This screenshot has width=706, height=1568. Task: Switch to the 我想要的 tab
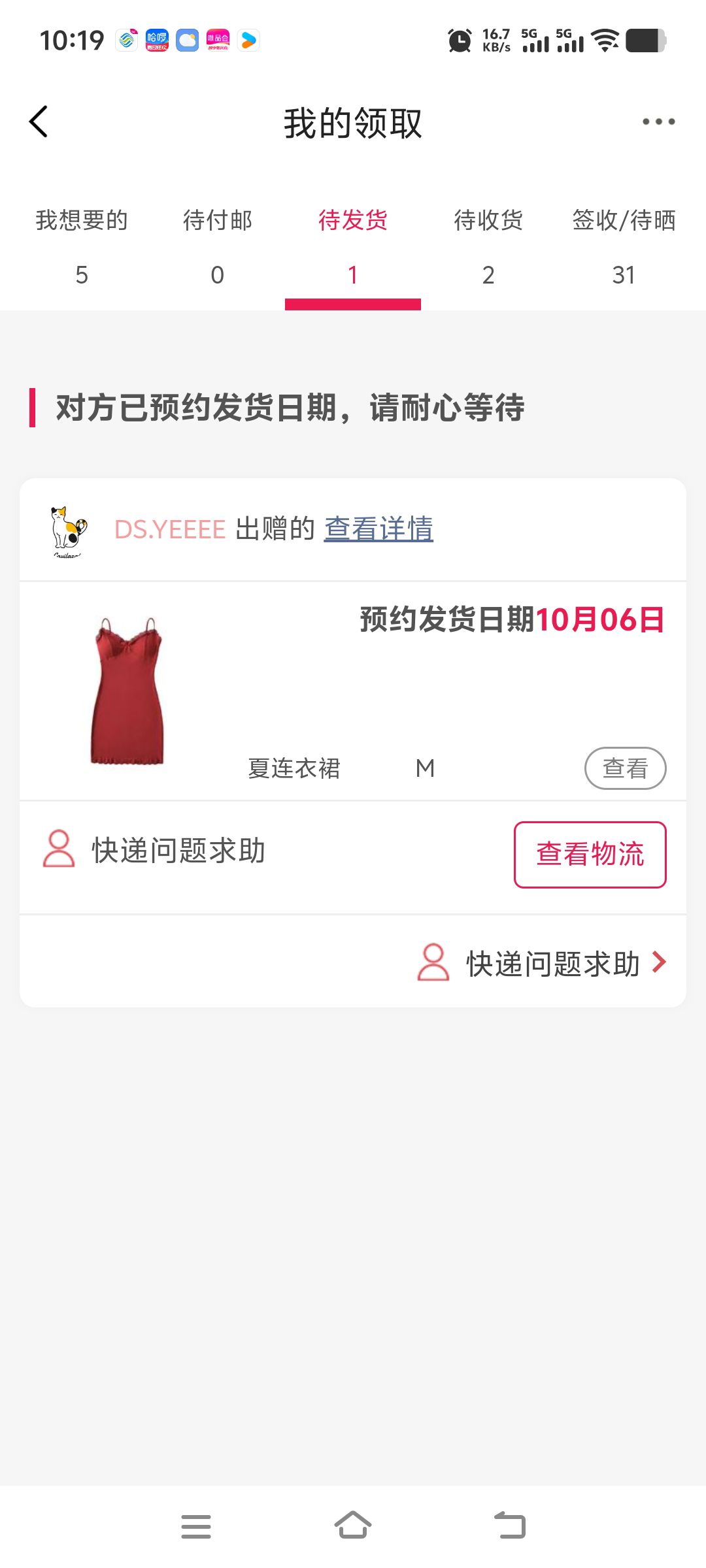[x=82, y=247]
